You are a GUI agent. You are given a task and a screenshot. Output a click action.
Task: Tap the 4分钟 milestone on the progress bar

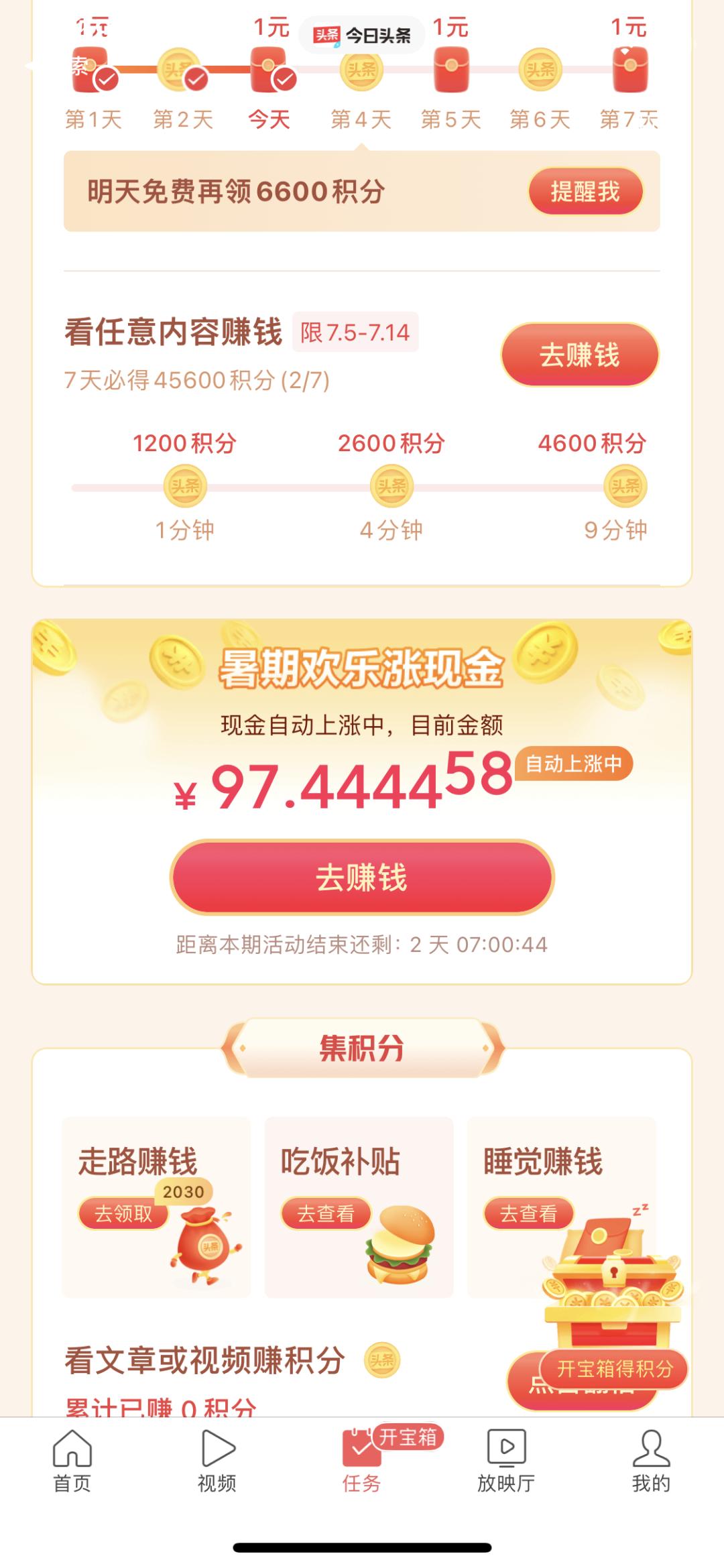pos(393,486)
